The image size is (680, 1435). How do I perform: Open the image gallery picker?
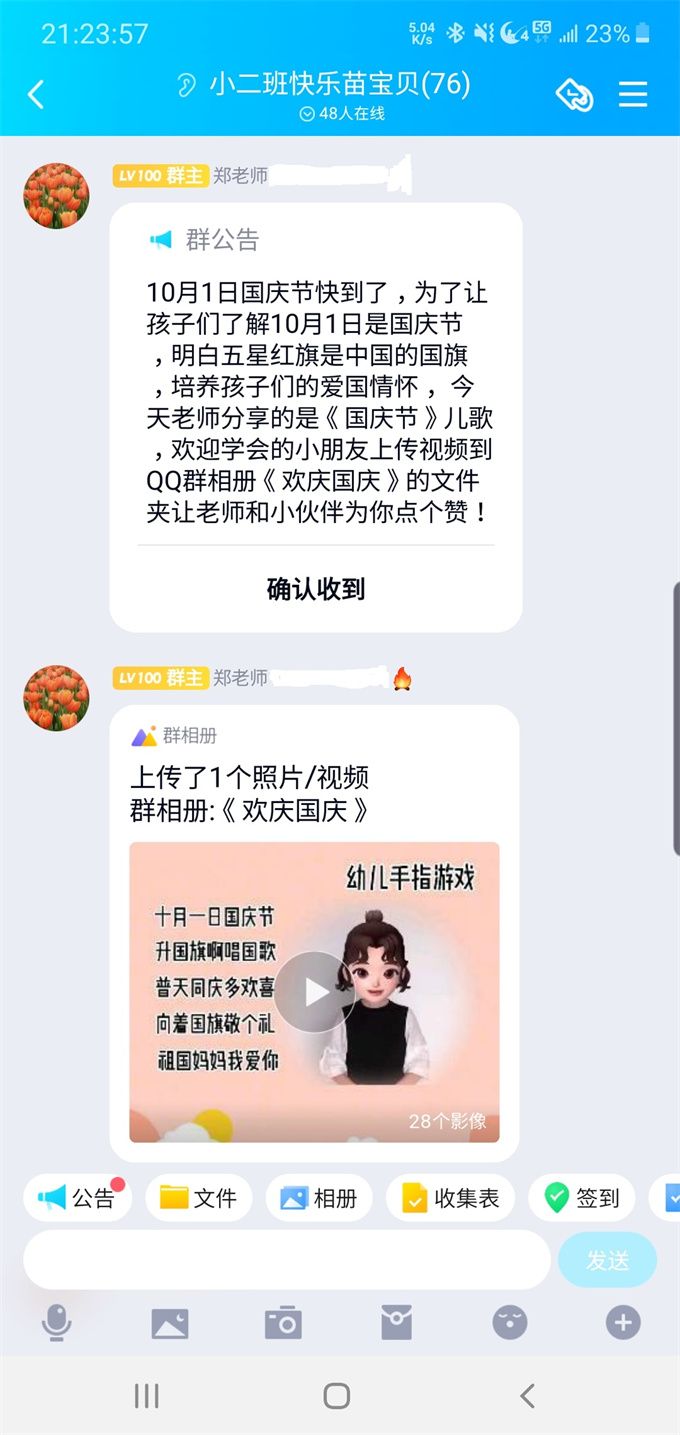tap(170, 1323)
